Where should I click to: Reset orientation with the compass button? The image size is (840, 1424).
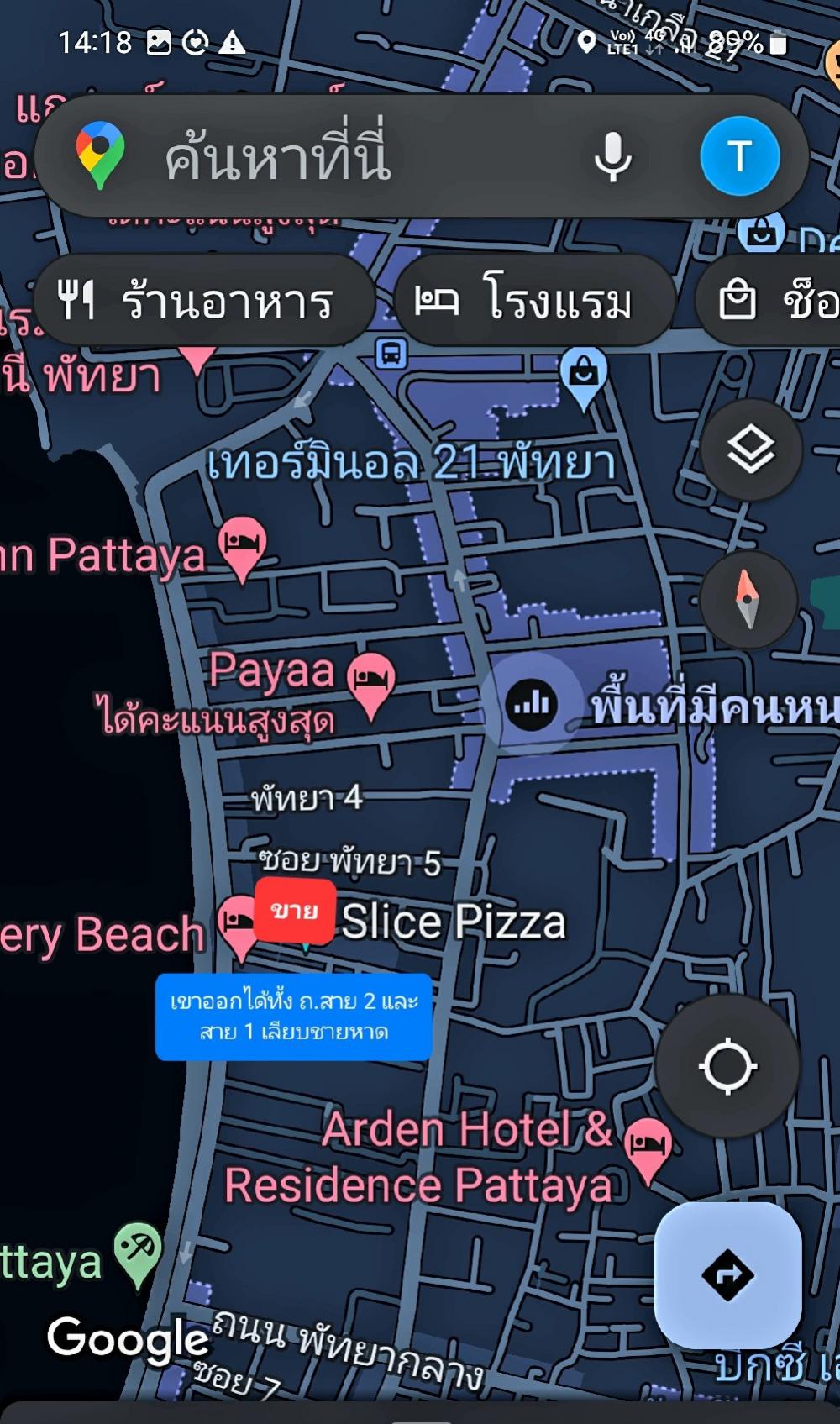click(748, 599)
